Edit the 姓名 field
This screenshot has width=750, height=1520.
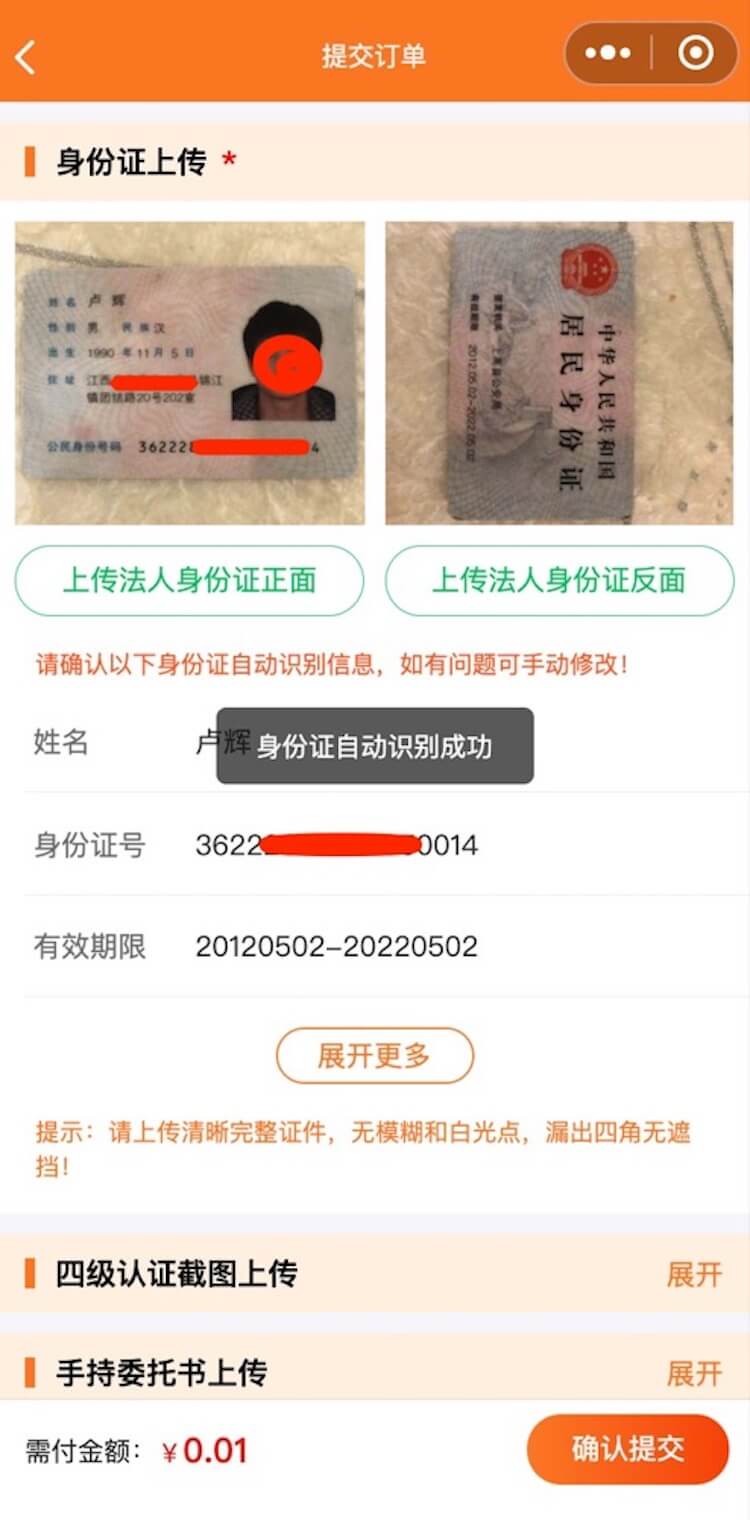450,743
